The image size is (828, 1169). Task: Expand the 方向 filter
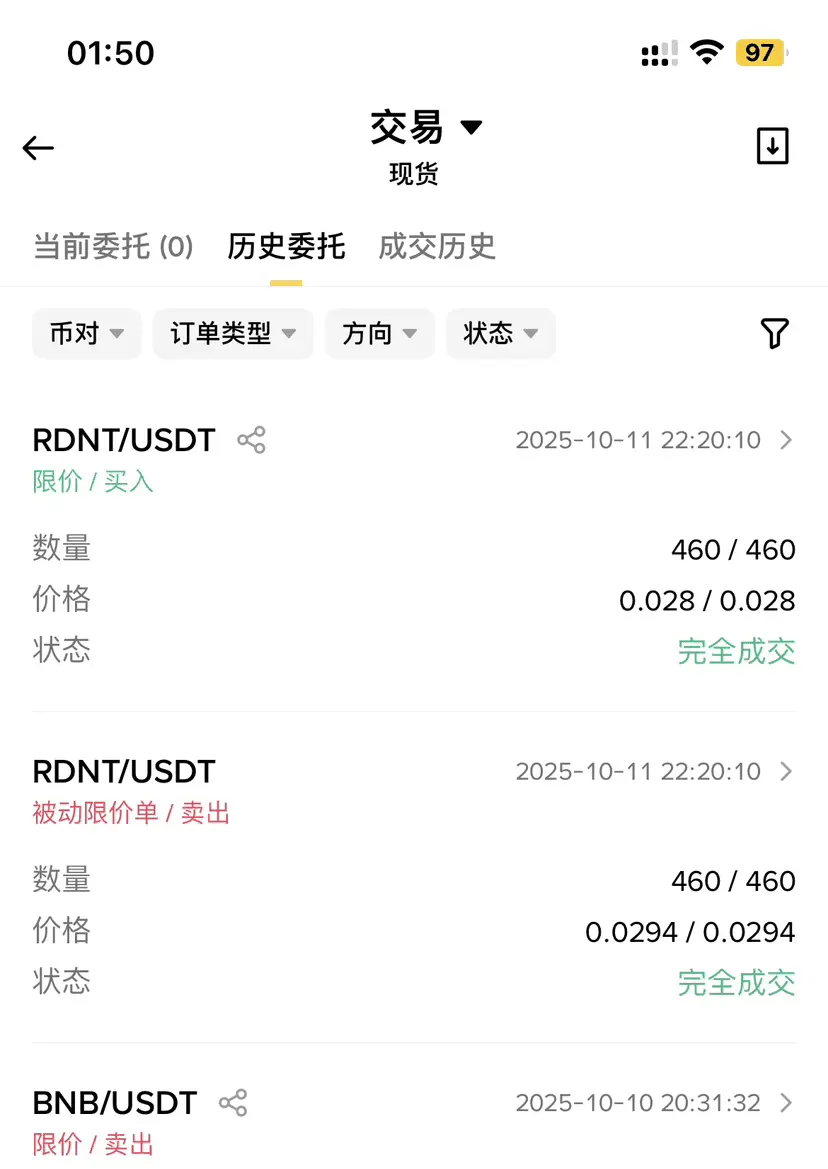(x=379, y=333)
